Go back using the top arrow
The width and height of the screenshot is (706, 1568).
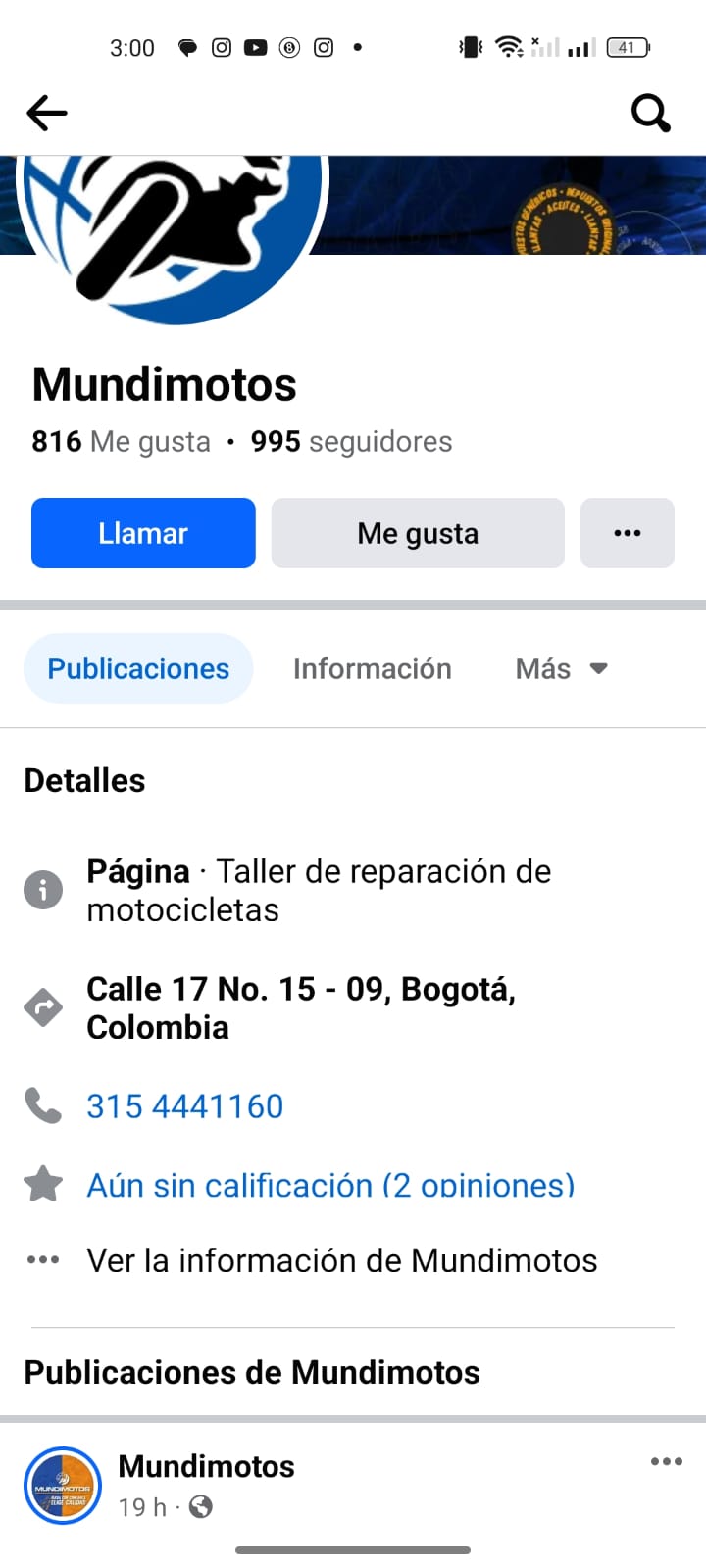click(46, 113)
